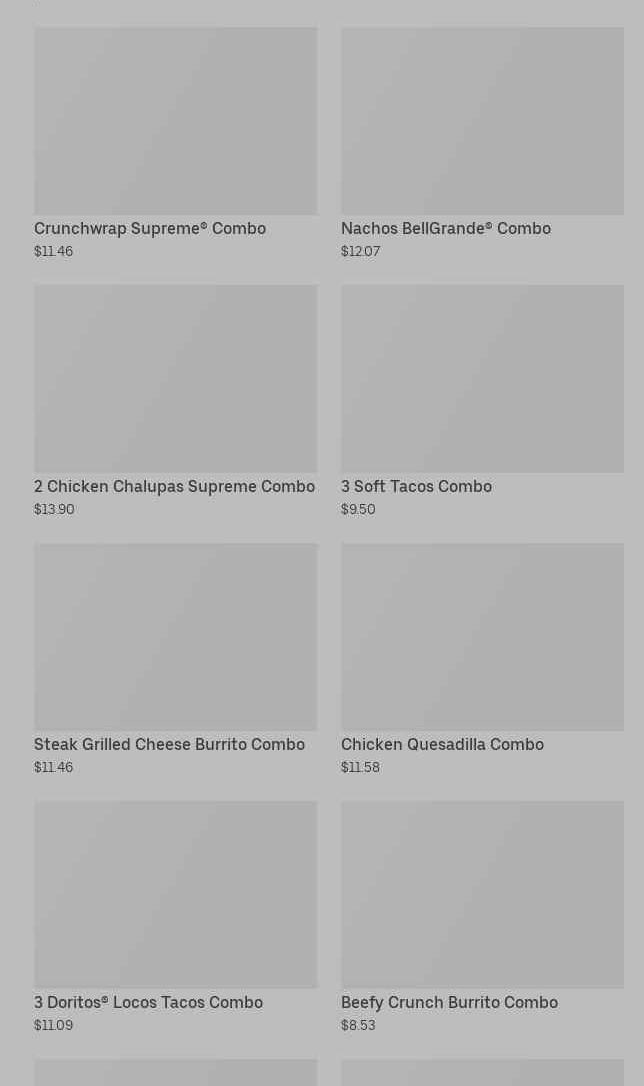Select the Nachos BellGrande Combo card

tap(482, 122)
